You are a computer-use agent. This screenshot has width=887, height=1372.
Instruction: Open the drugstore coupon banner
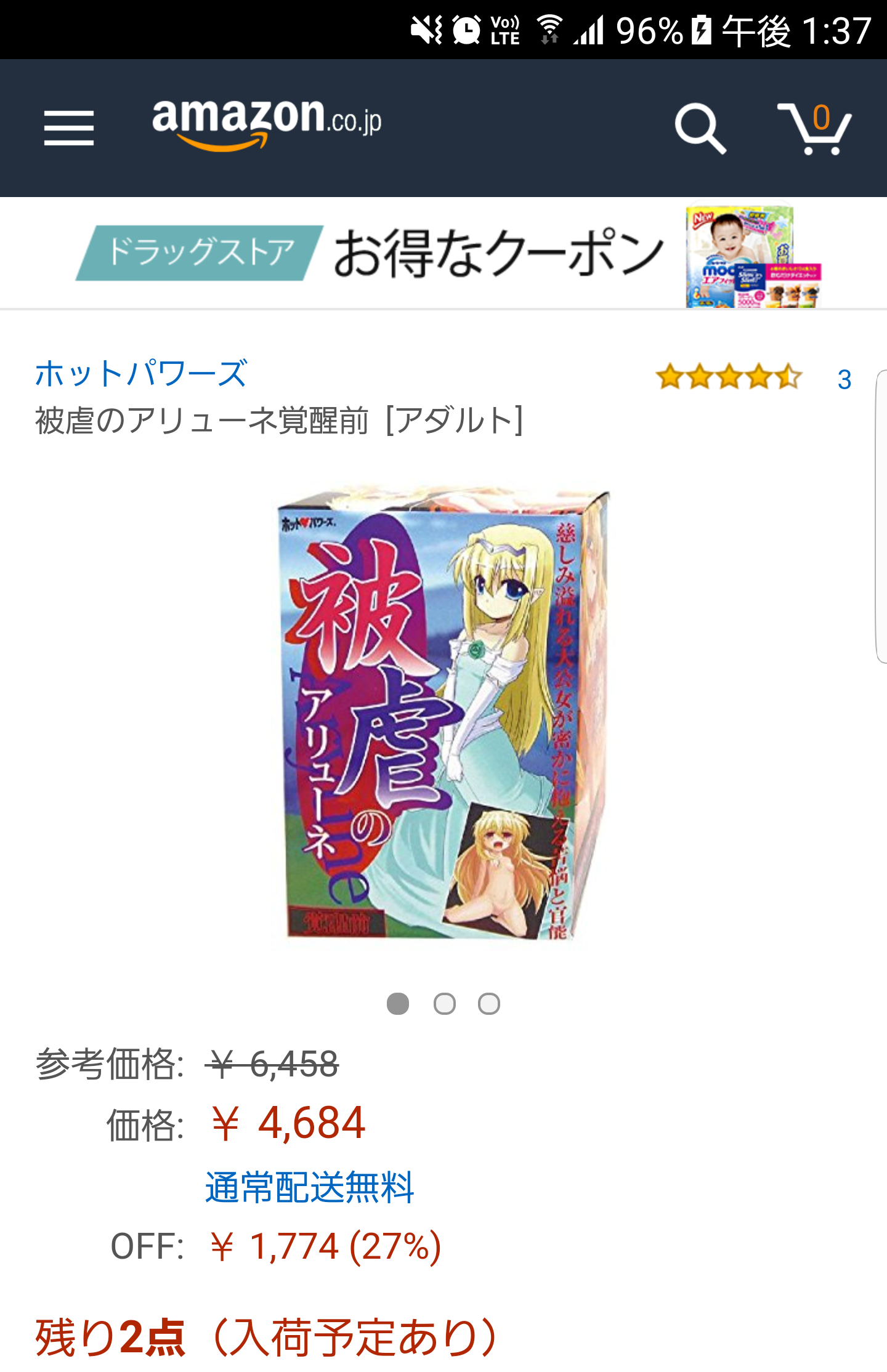click(x=443, y=254)
